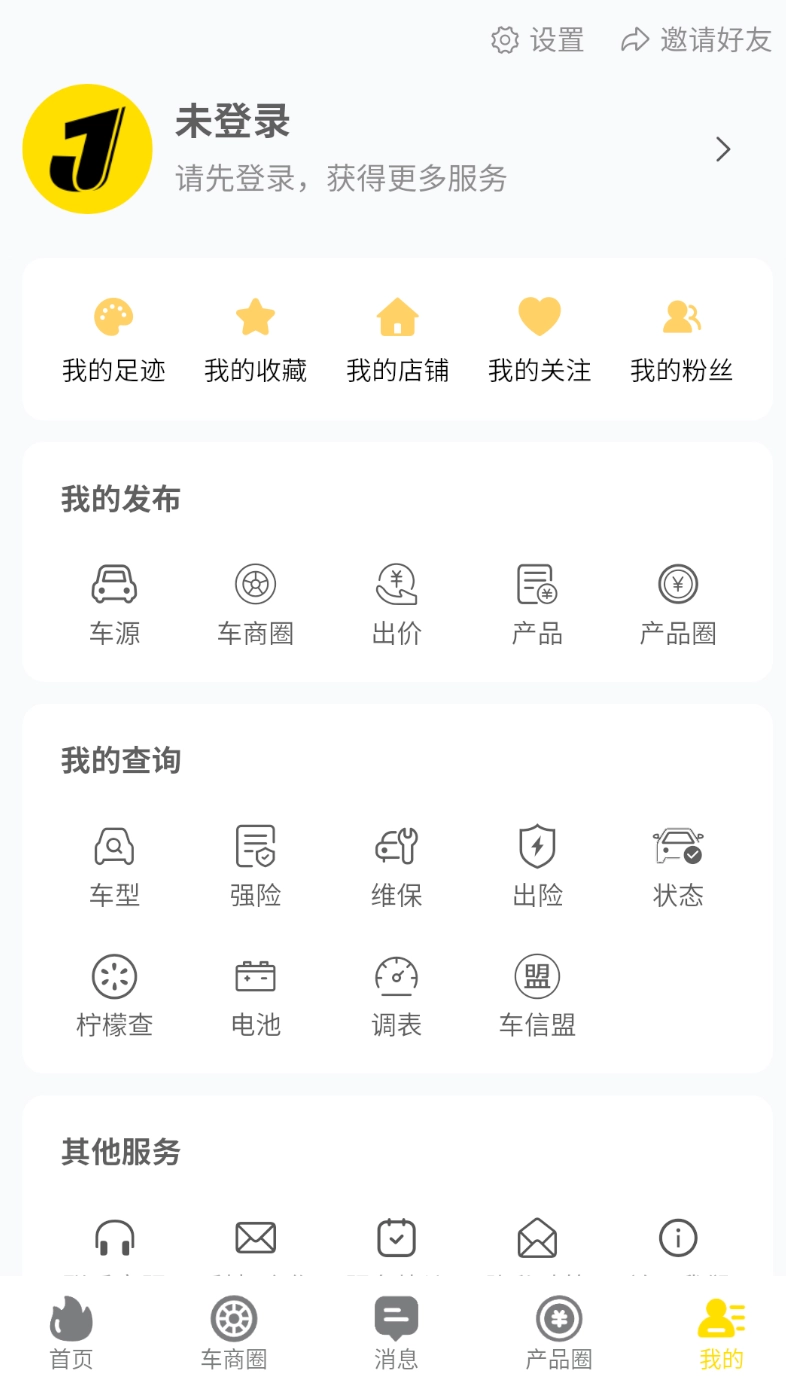The width and height of the screenshot is (786, 1379).
Task: Open 车源 under 我的发布
Action: (x=113, y=585)
